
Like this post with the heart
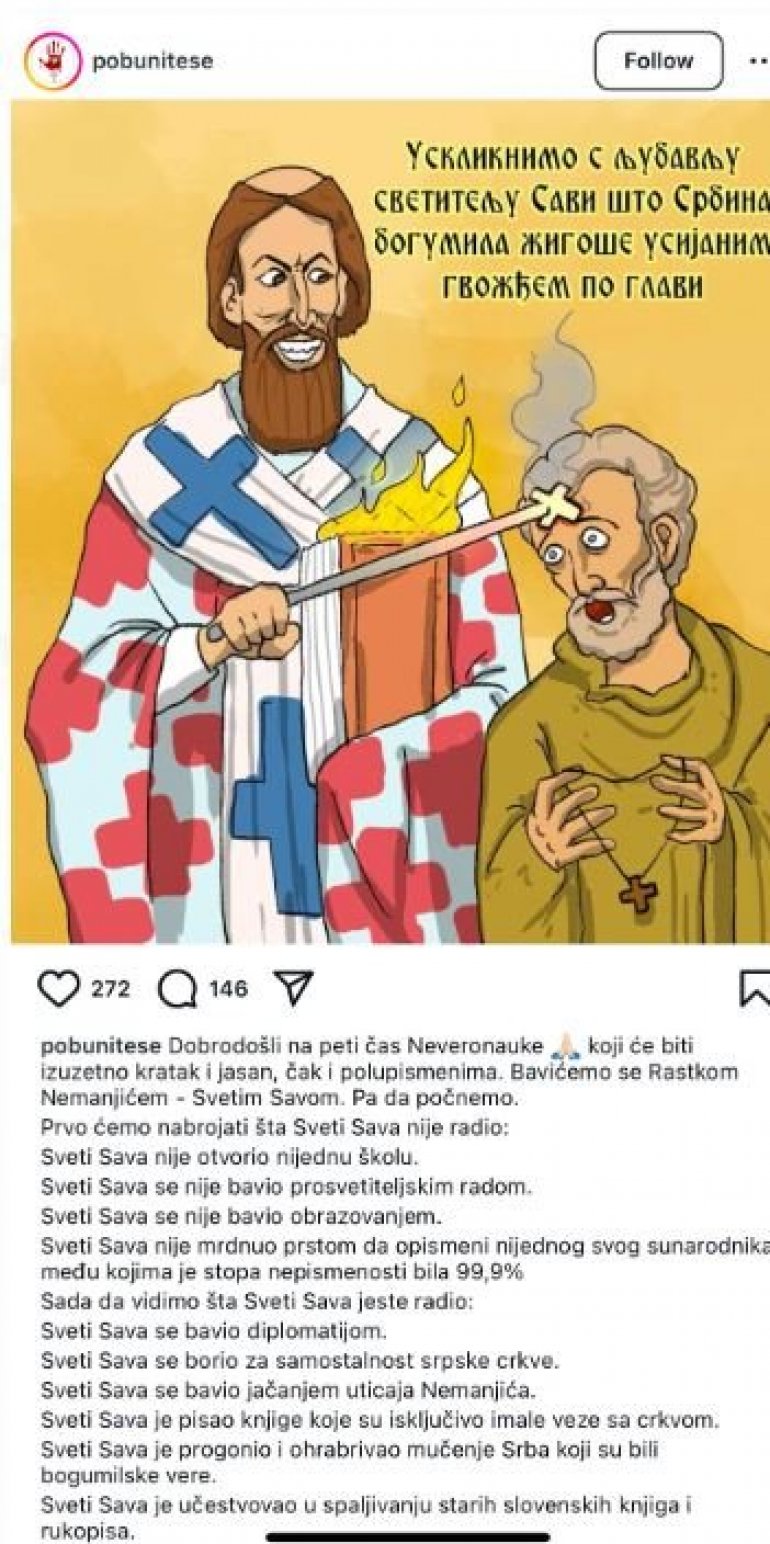(x=58, y=989)
